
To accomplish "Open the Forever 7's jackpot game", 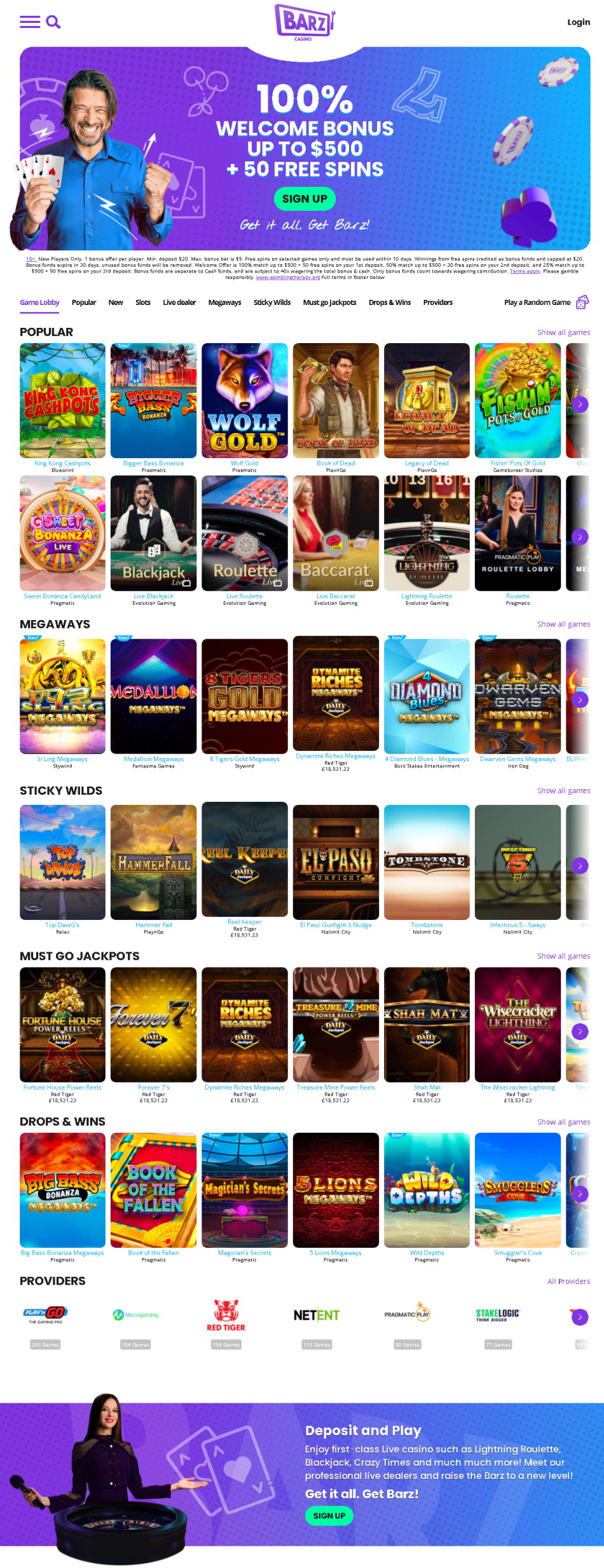I will pos(153,1025).
